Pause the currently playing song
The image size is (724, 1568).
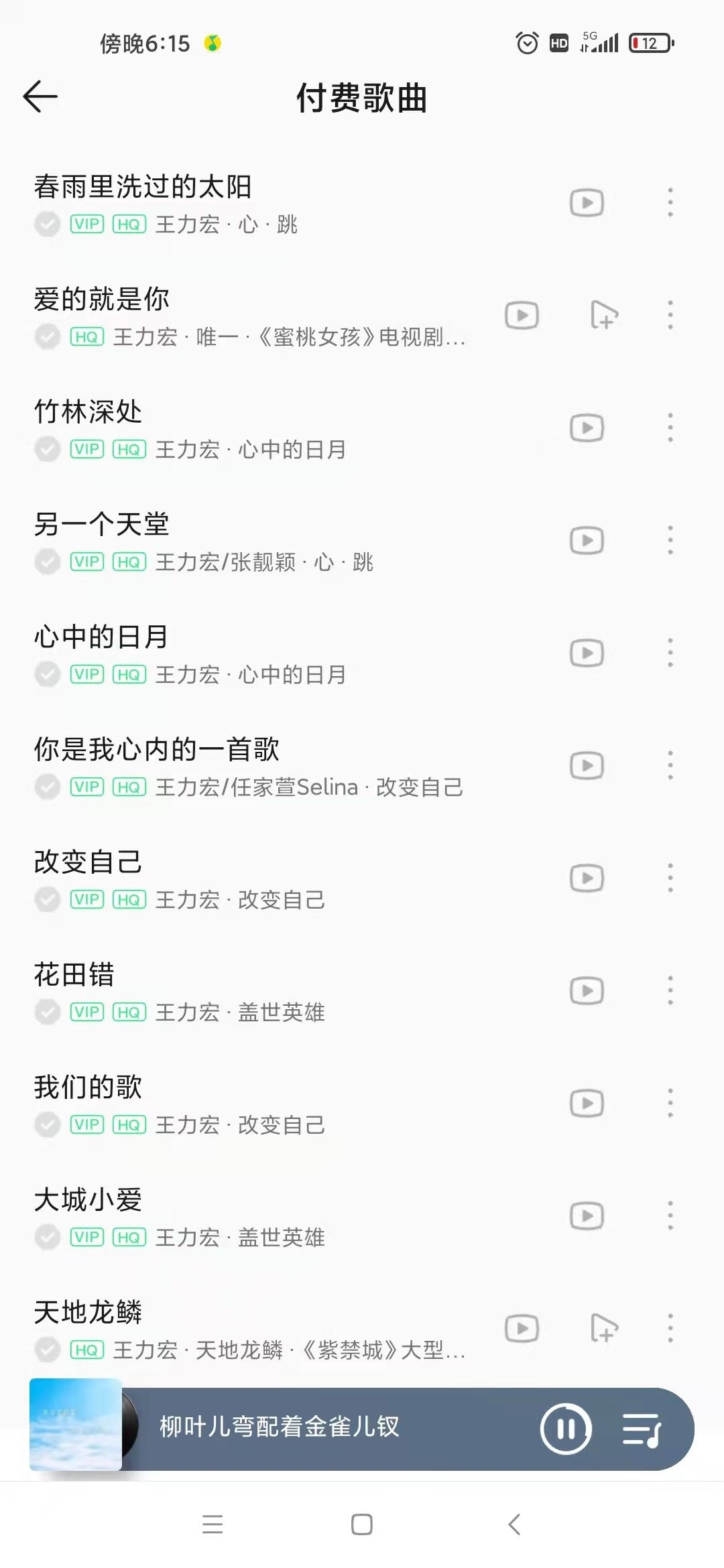coord(566,1430)
